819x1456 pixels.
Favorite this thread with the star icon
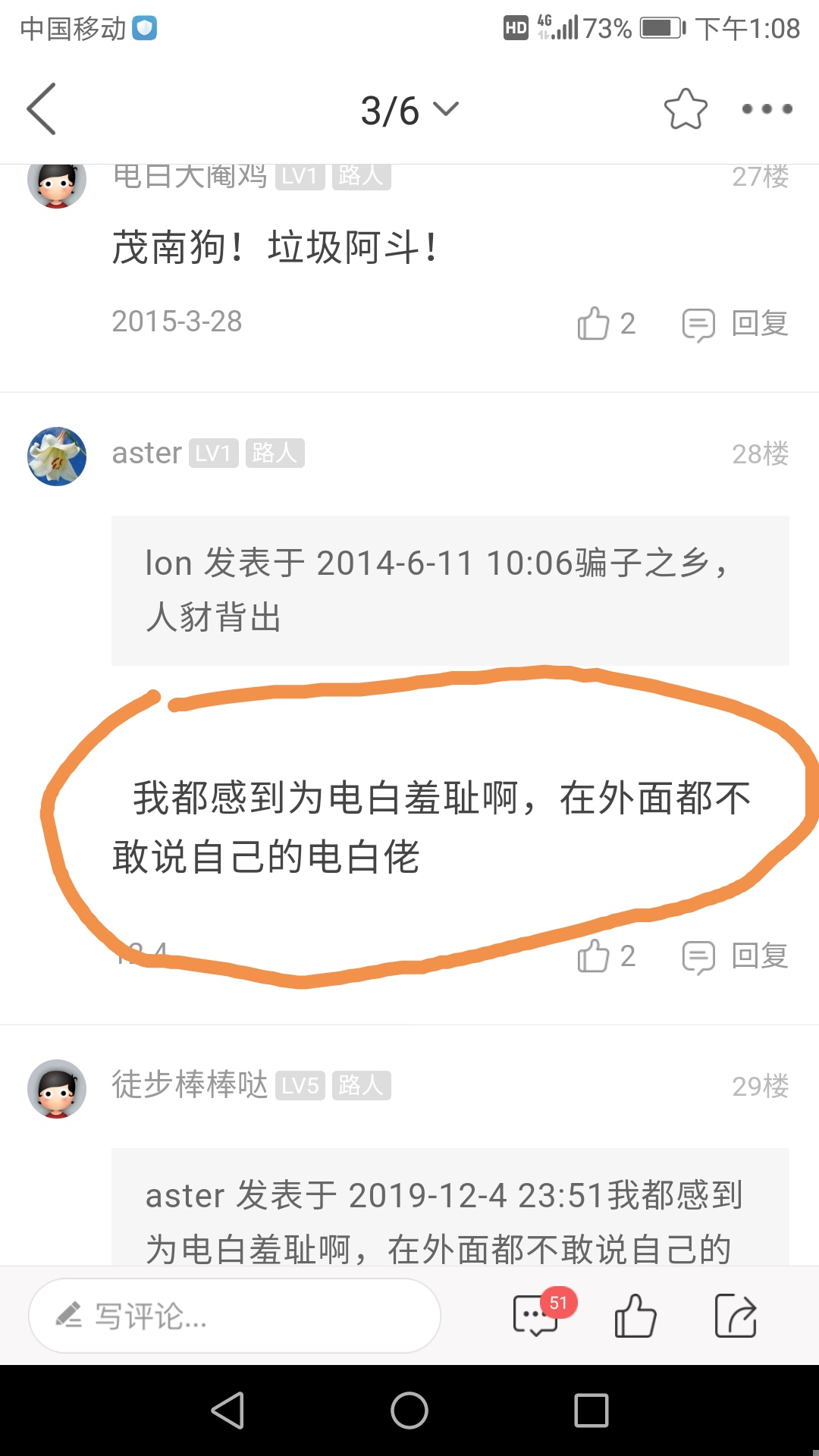[x=686, y=109]
